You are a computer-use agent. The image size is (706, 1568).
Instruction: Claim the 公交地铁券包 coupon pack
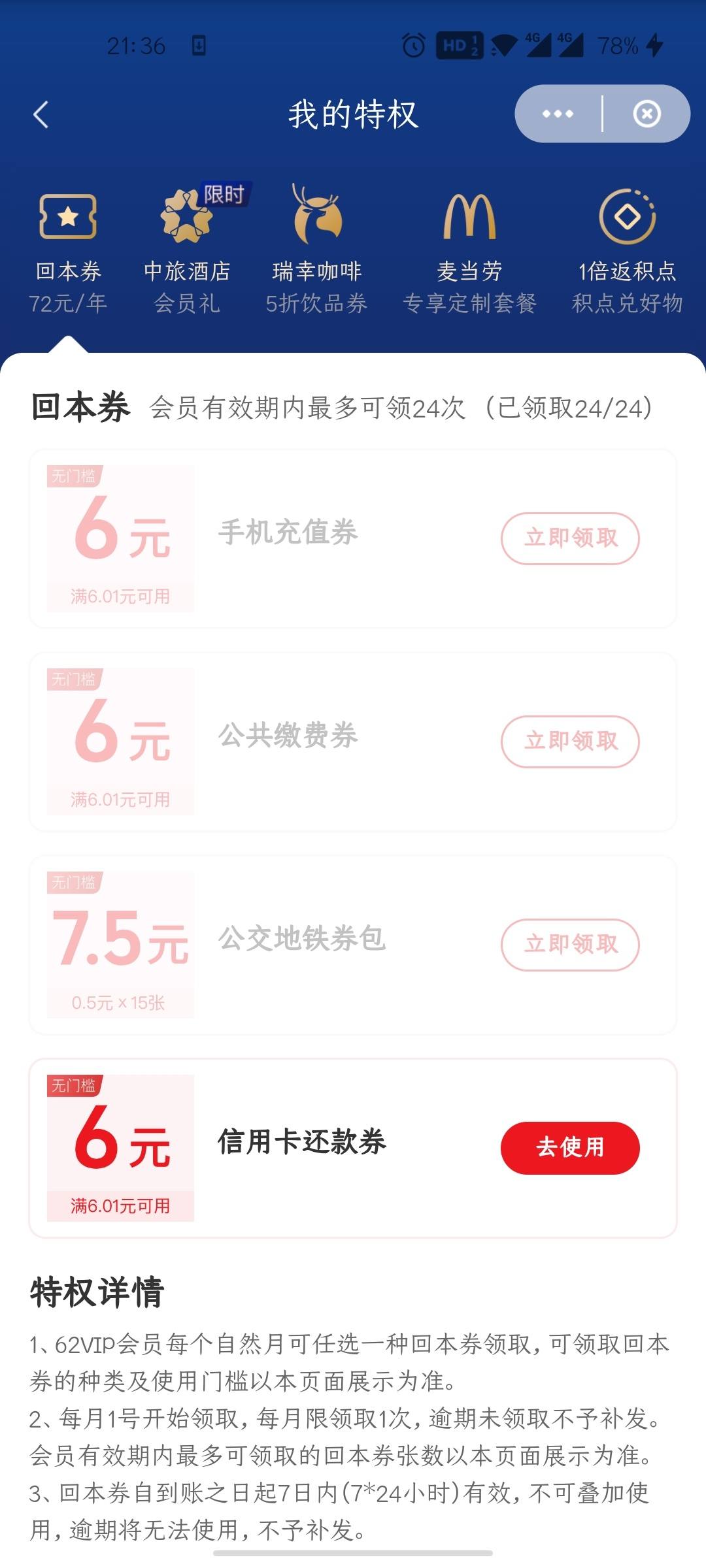pyautogui.click(x=570, y=945)
